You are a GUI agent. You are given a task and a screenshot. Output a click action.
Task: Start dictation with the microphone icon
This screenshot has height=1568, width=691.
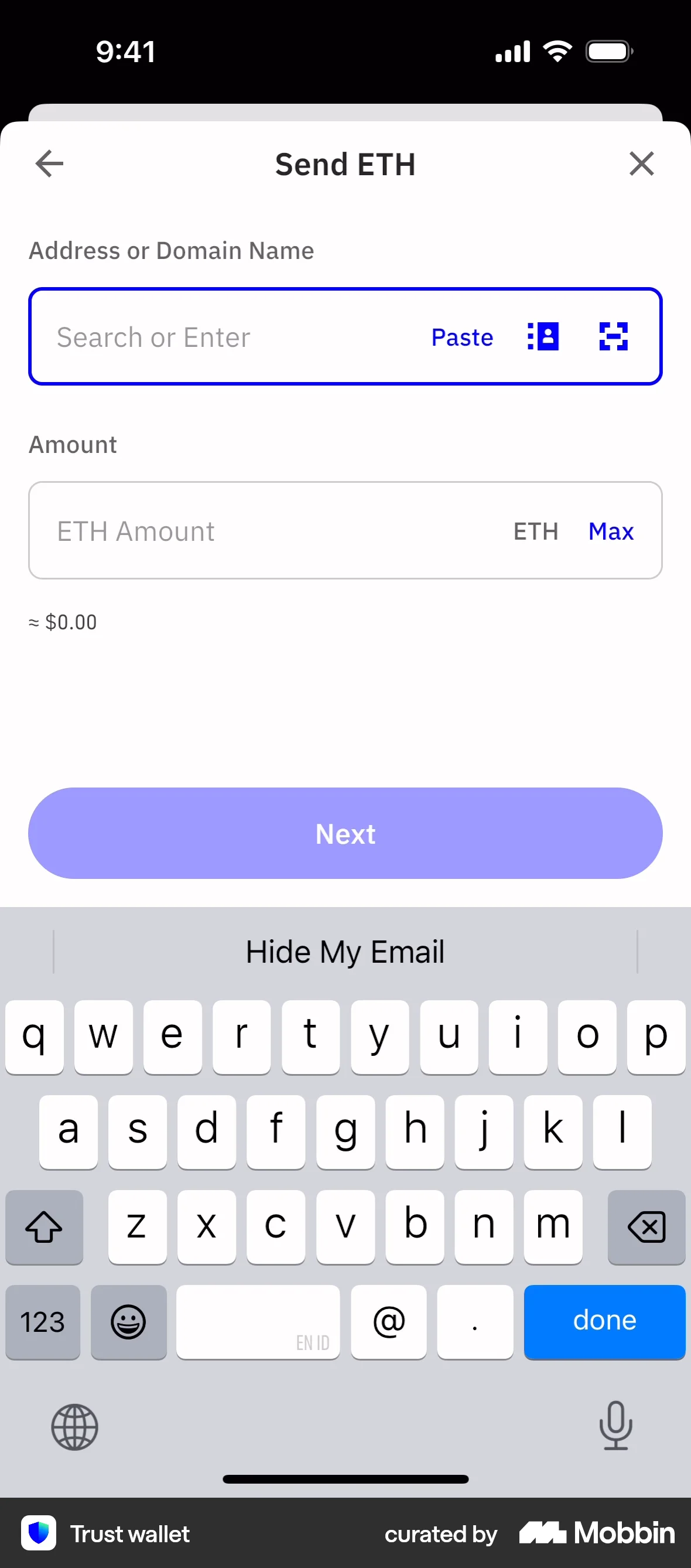616,1427
